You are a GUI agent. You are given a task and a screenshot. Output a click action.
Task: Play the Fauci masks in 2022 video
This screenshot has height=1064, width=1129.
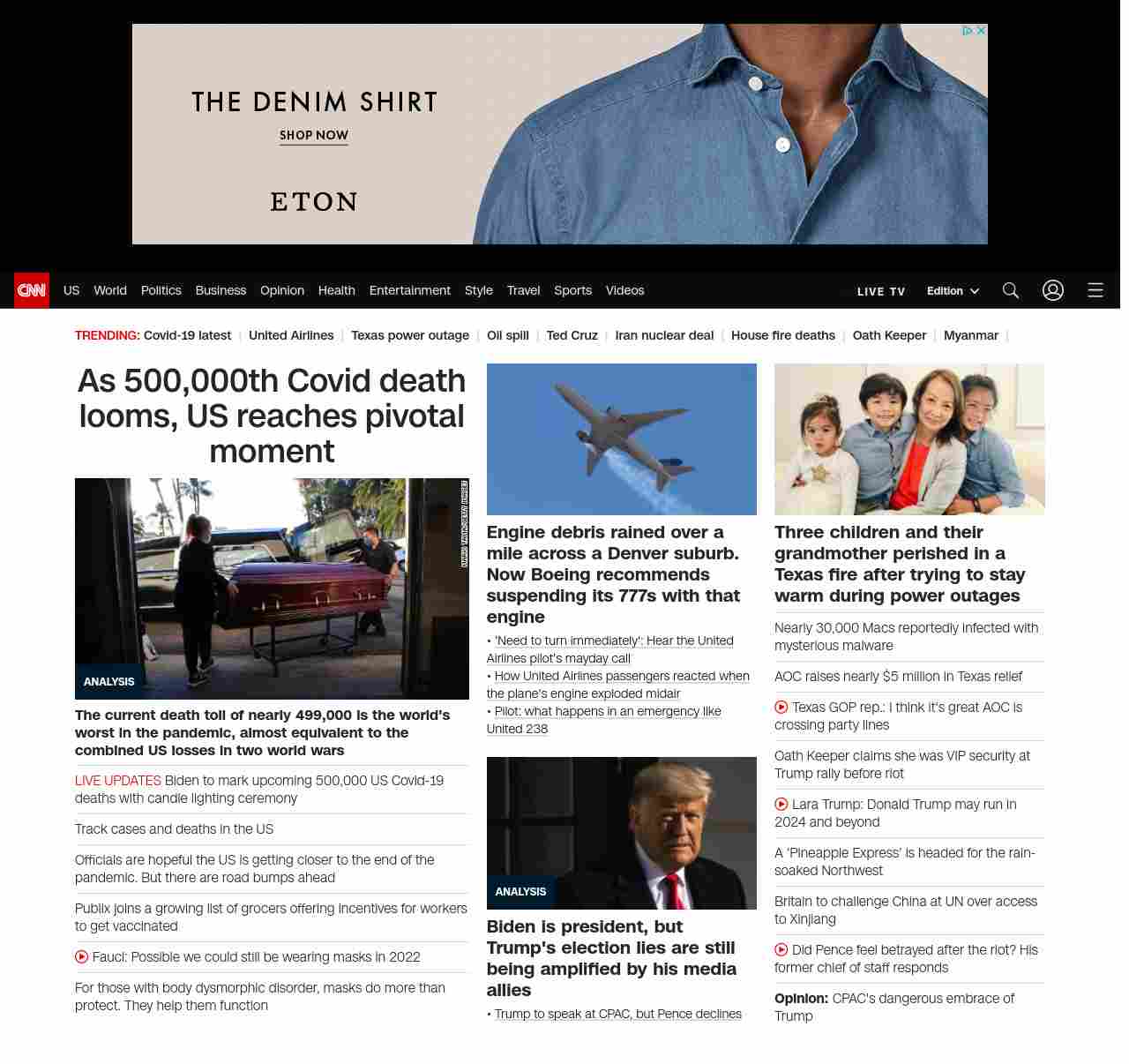click(256, 957)
